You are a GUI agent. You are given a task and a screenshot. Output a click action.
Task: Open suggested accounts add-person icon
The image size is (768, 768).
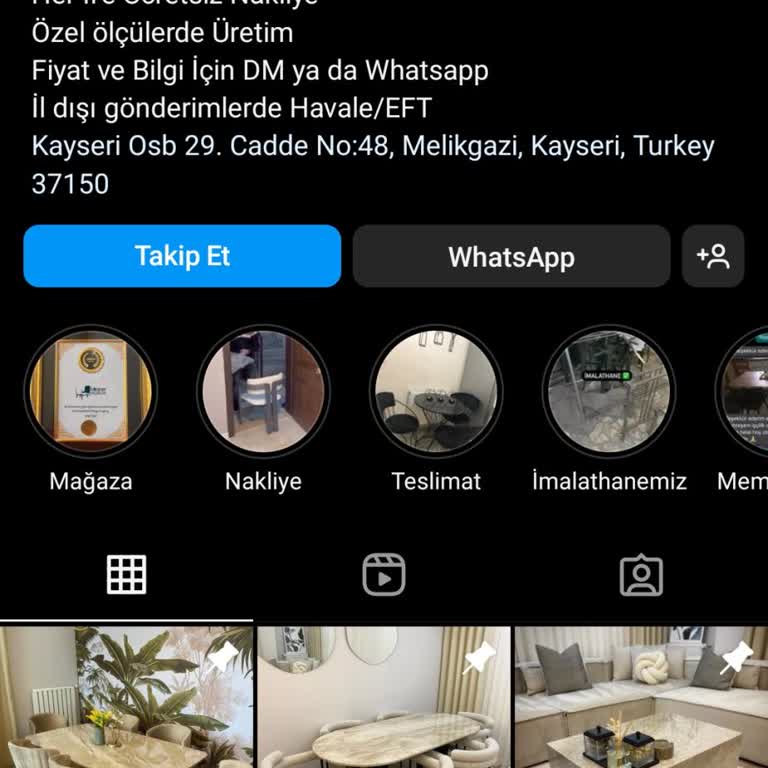pos(713,256)
